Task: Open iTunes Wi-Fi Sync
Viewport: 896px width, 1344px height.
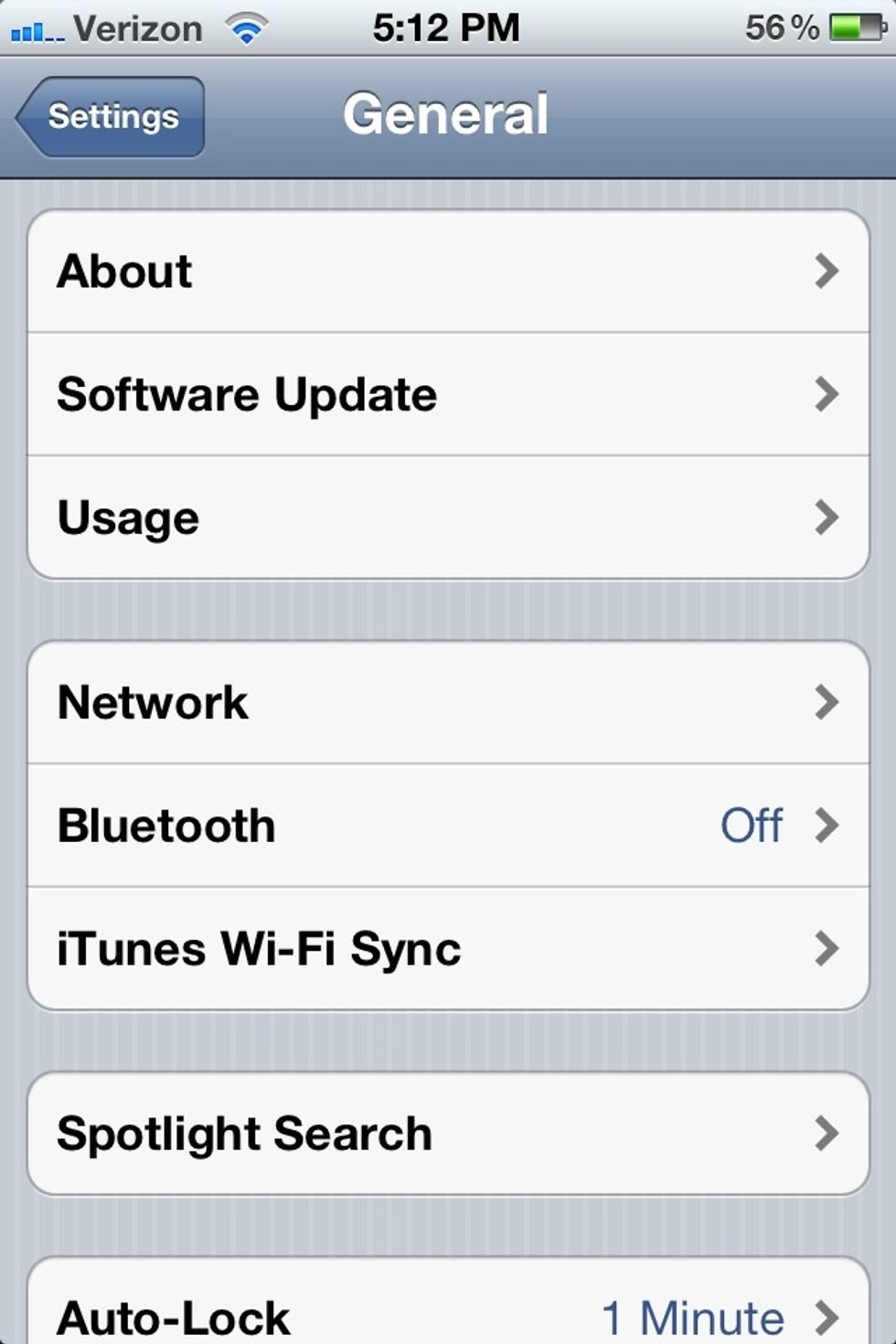Action: coord(448,949)
